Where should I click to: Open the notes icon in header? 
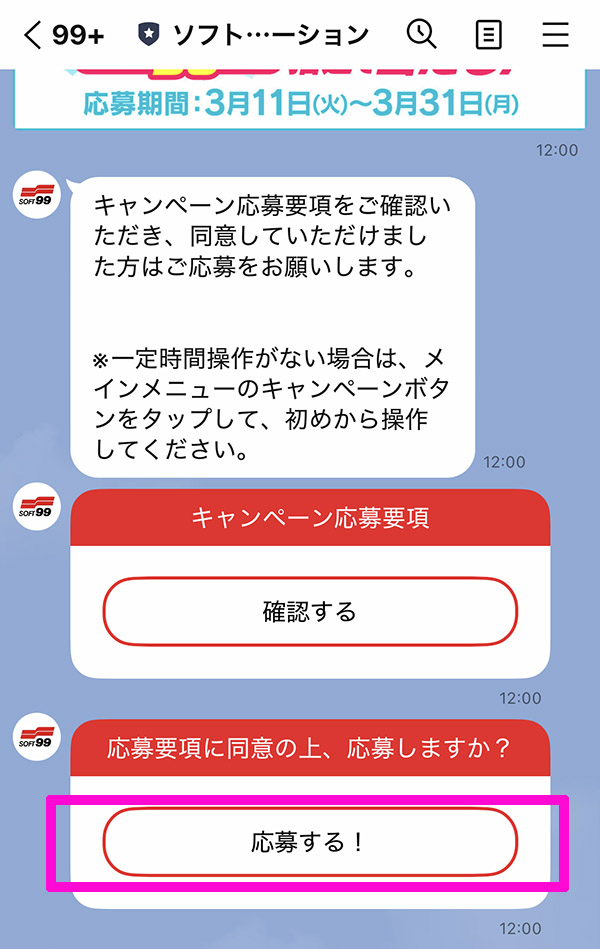(488, 35)
